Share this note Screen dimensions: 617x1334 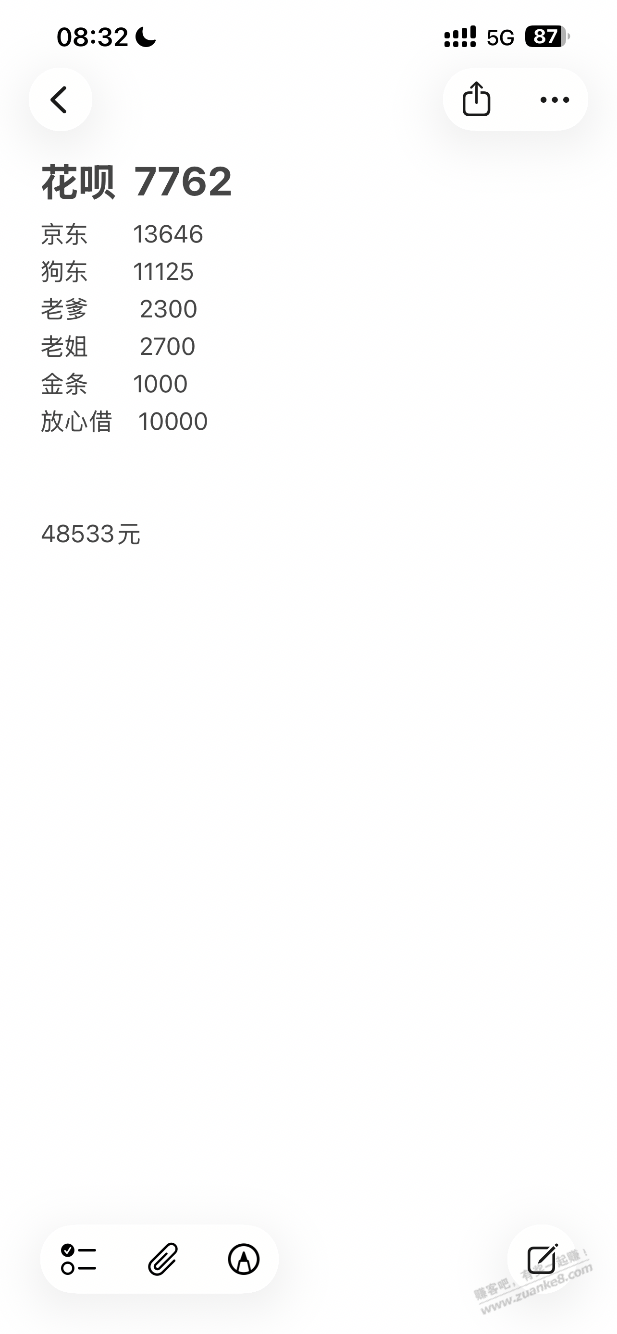[x=477, y=100]
